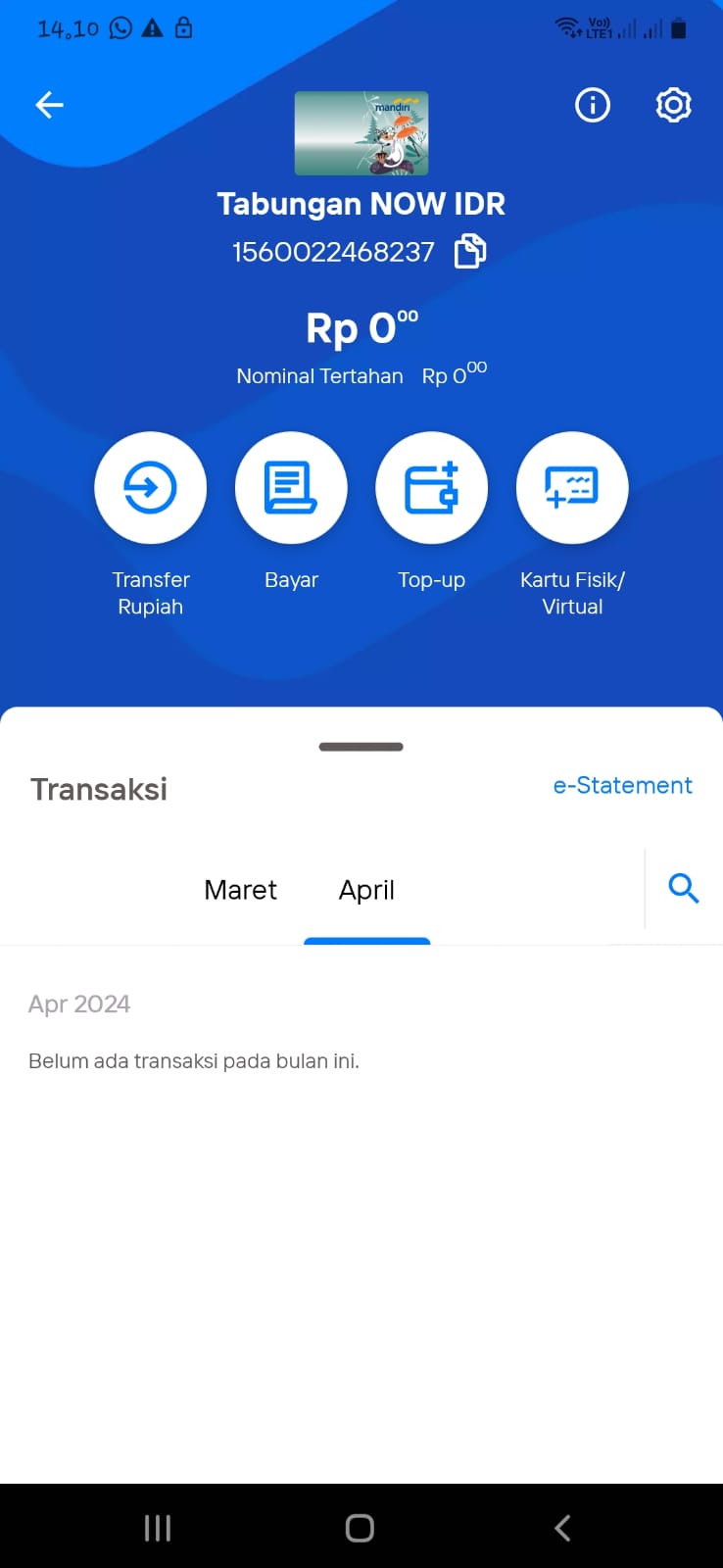
Task: Open the Top-up option
Action: pyautogui.click(x=432, y=488)
